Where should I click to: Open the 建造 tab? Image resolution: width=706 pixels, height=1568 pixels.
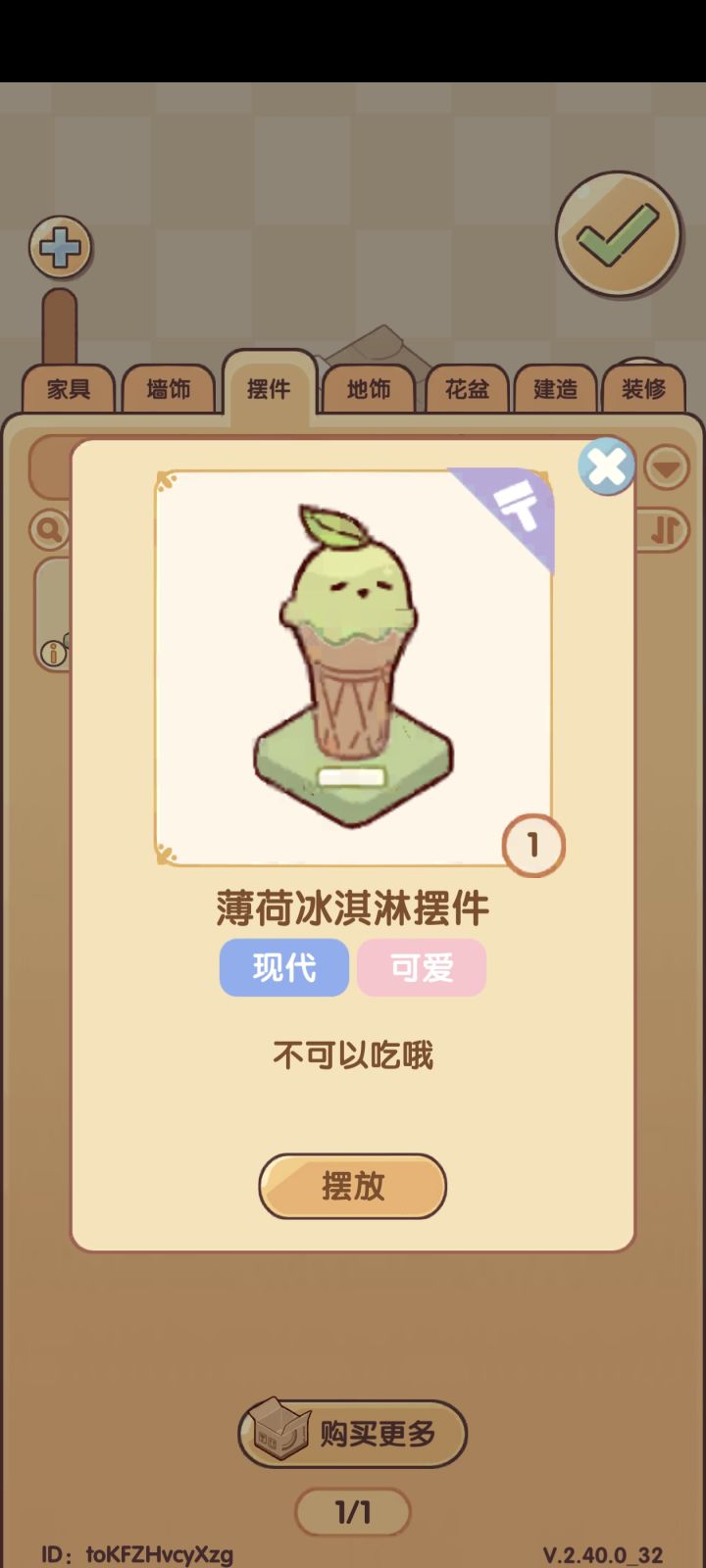pos(554,389)
